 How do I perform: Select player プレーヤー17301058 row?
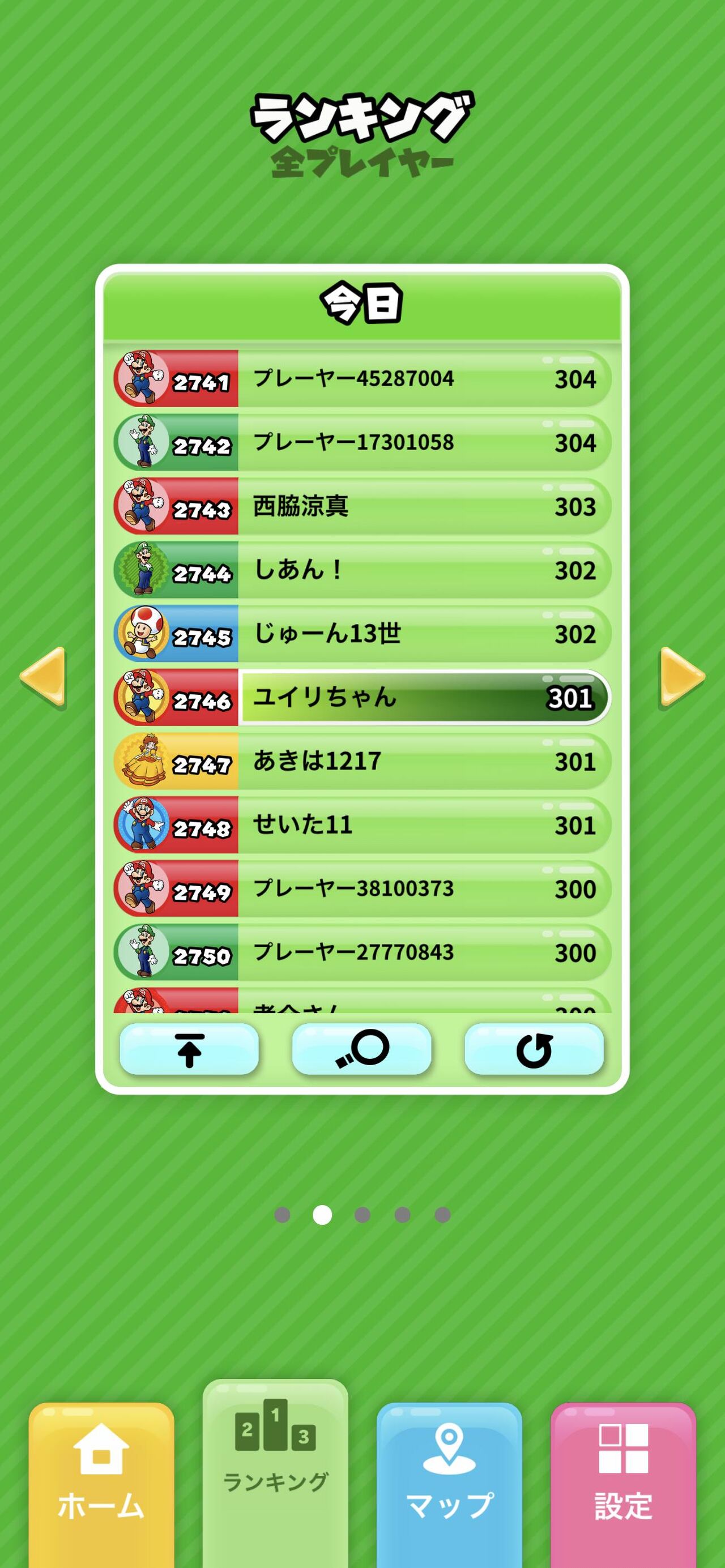pos(362,442)
